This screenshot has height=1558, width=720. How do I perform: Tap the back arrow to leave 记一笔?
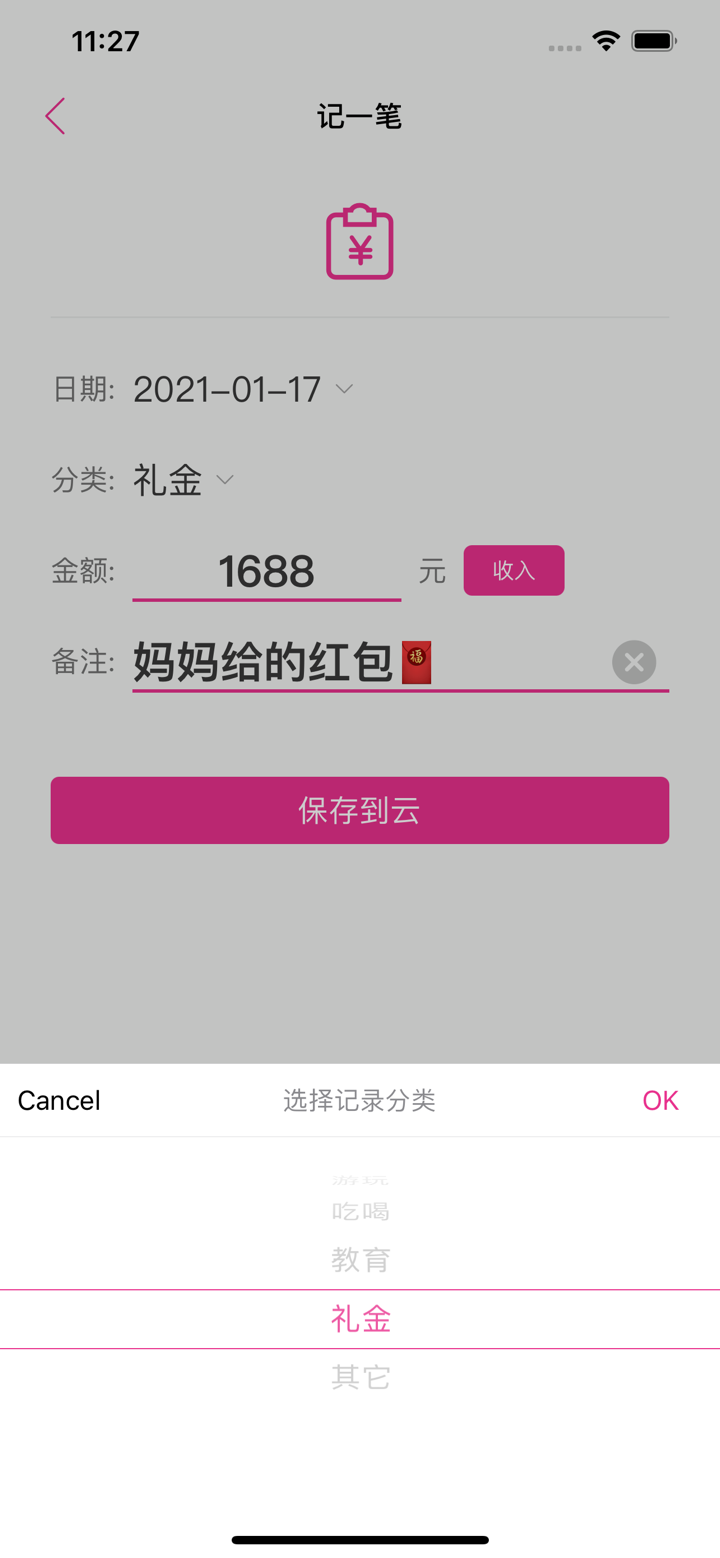[x=55, y=115]
